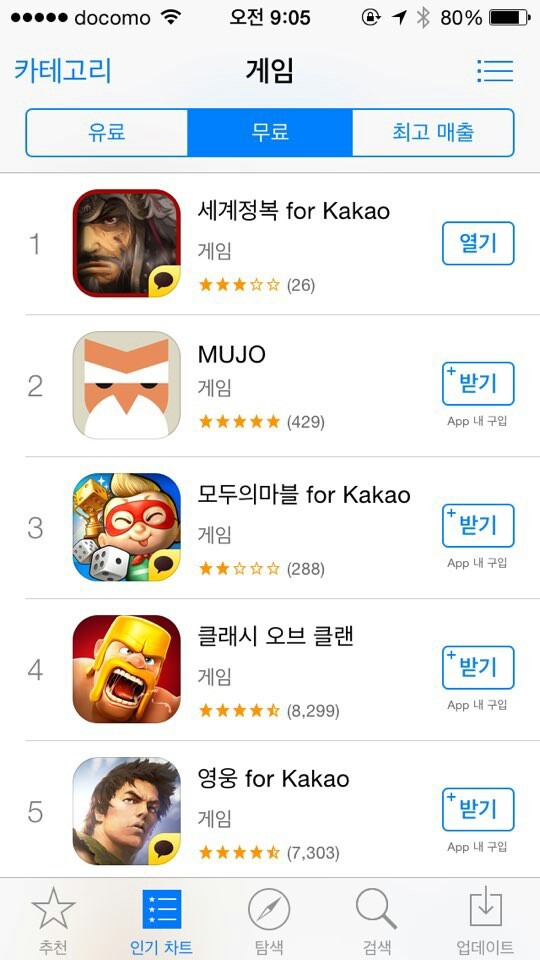This screenshot has width=540, height=960.
Task: Go to the 업데이트 updates tab
Action: click(485, 918)
